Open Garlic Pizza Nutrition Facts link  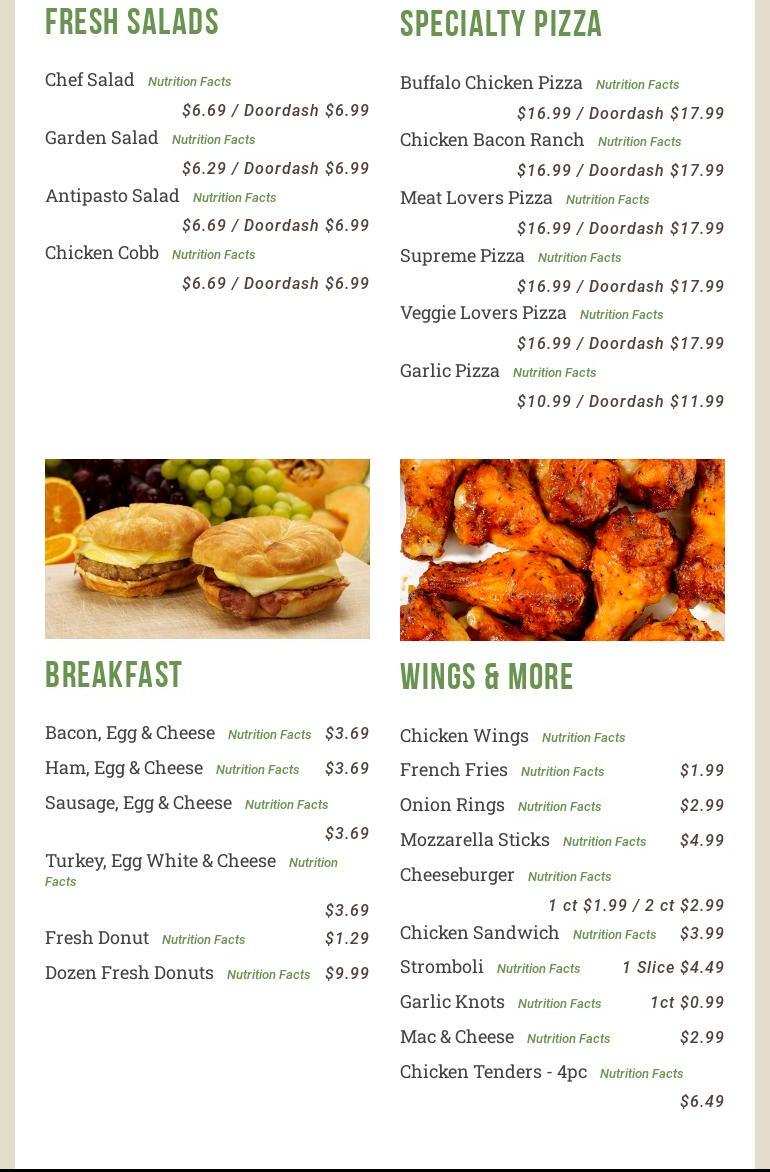click(554, 373)
